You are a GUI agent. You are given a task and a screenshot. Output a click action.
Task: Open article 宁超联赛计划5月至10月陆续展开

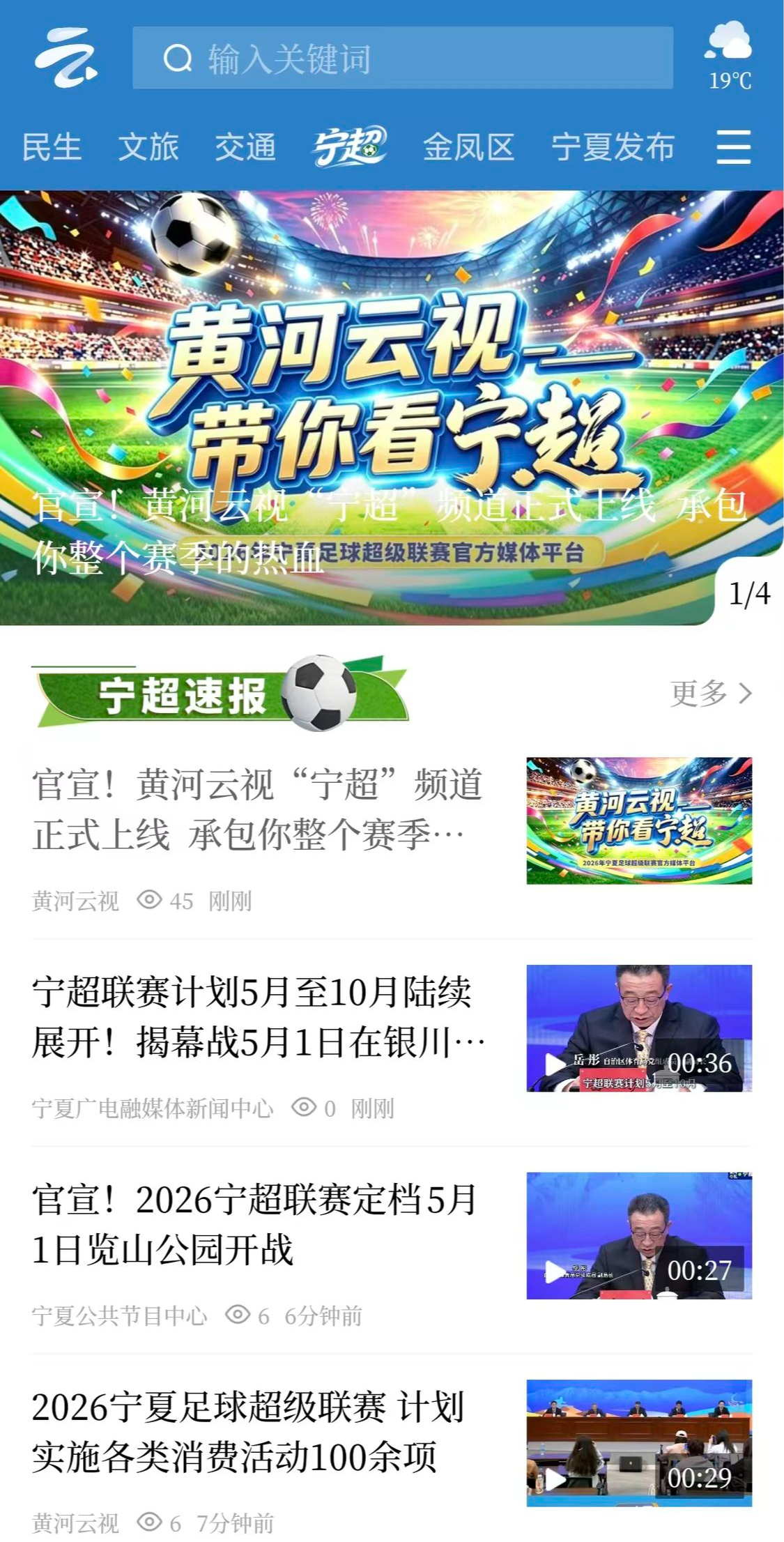tap(258, 1016)
